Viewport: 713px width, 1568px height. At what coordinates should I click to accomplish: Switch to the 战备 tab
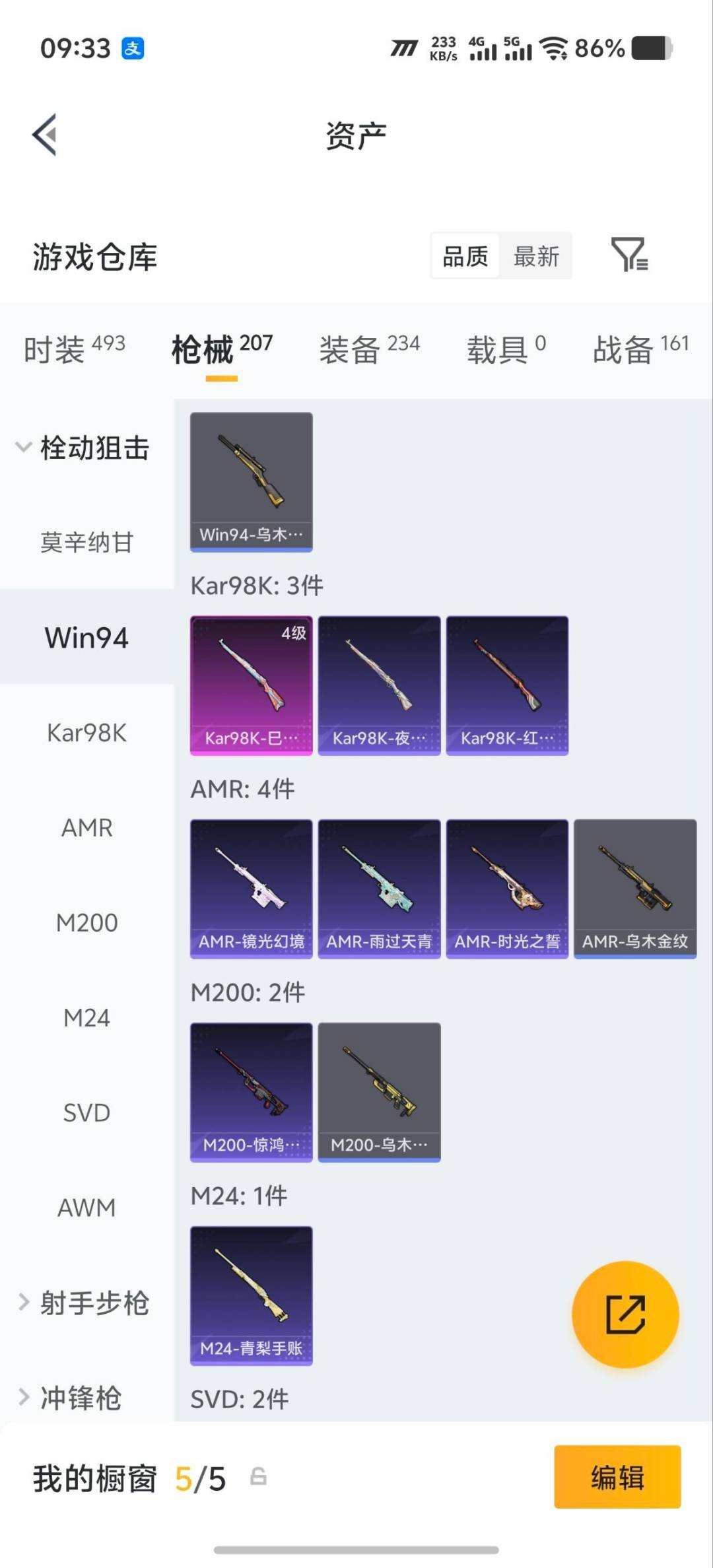640,349
